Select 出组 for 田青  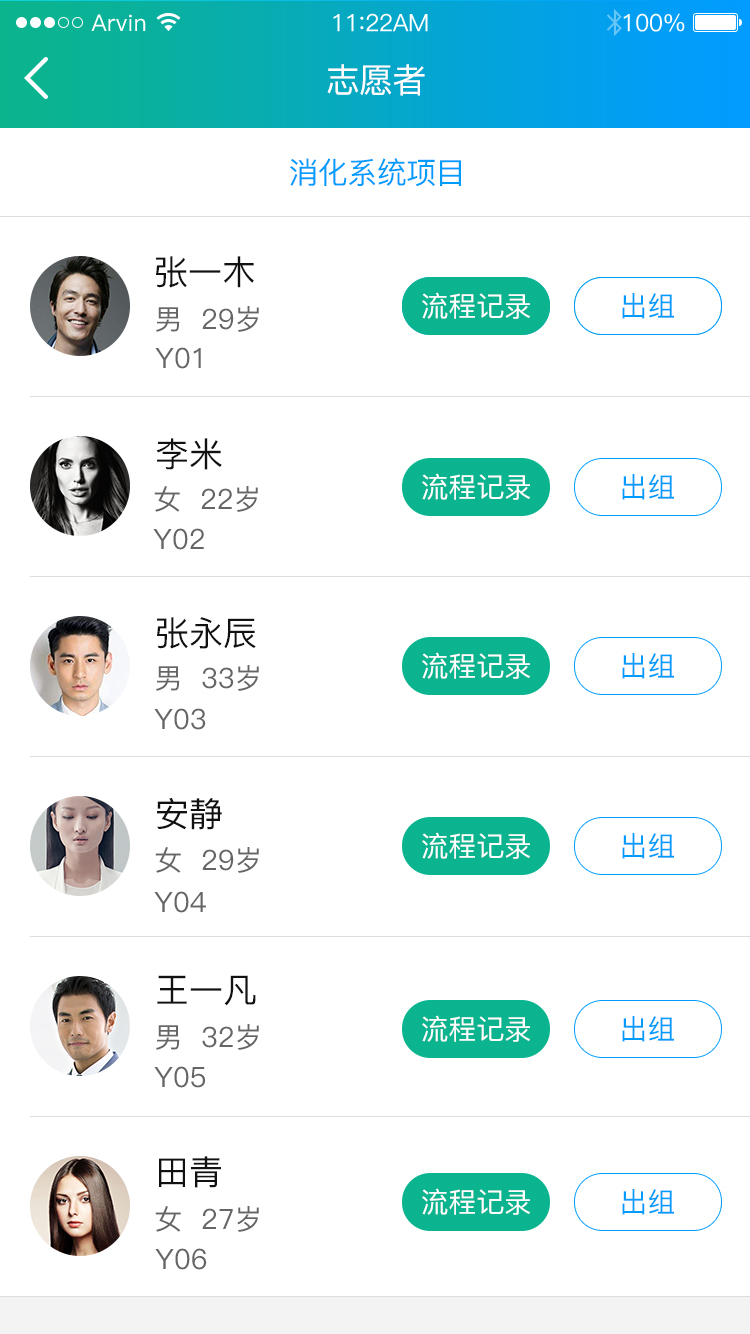647,1202
